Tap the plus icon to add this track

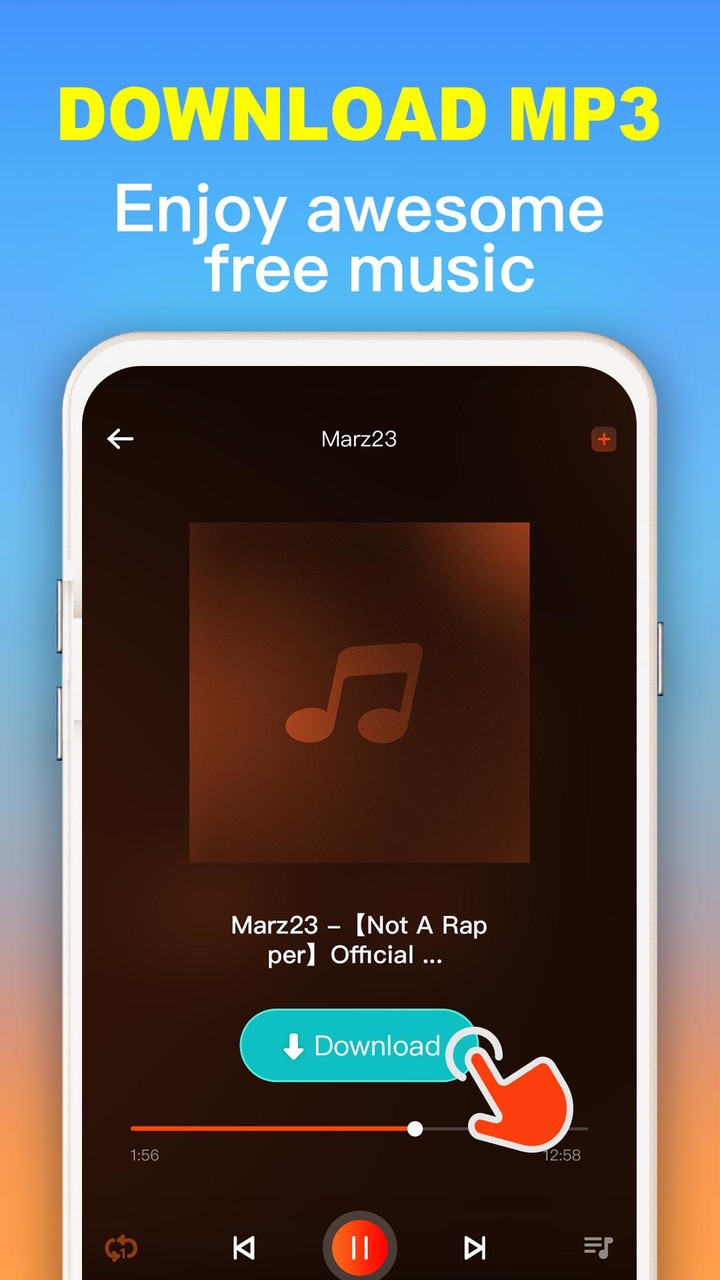(x=603, y=438)
